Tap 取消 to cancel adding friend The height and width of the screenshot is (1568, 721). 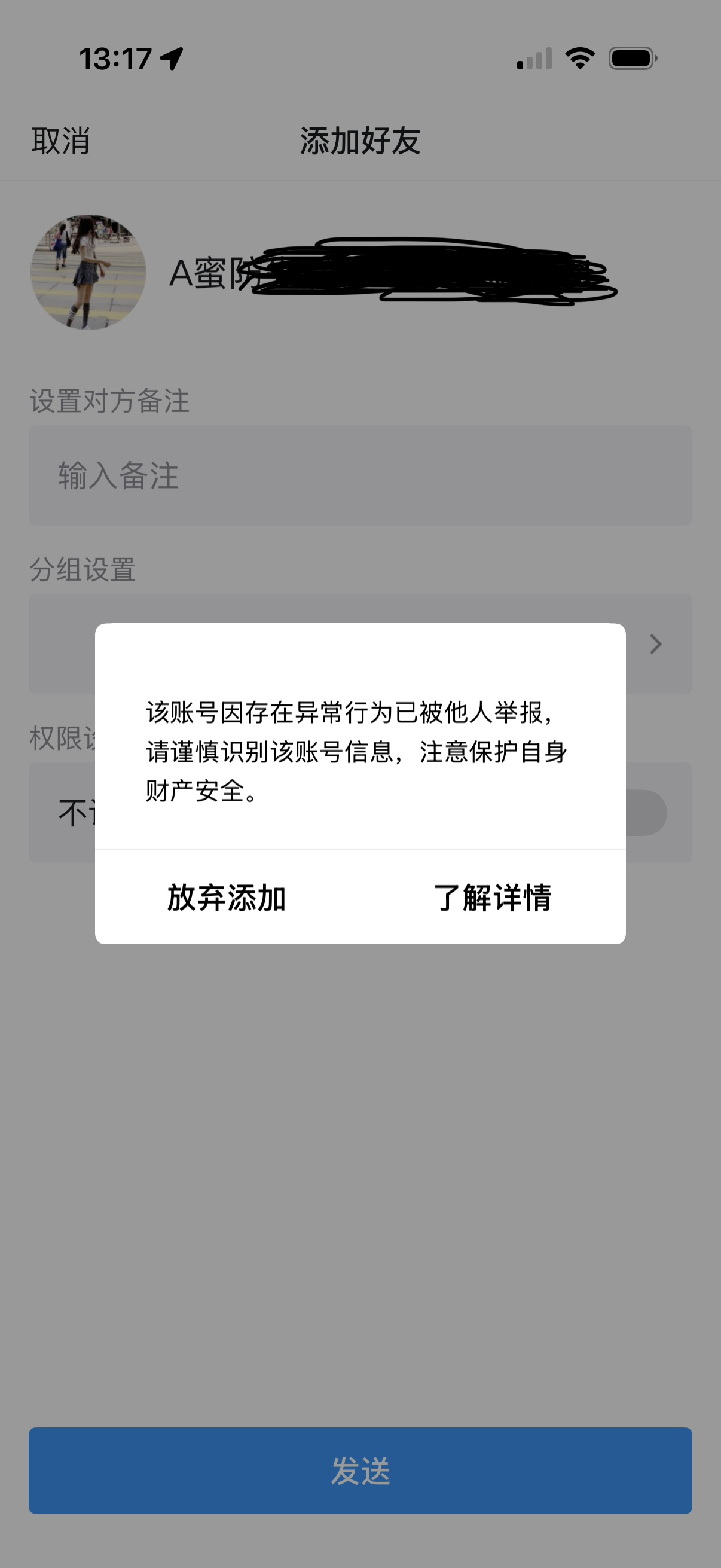tap(61, 141)
